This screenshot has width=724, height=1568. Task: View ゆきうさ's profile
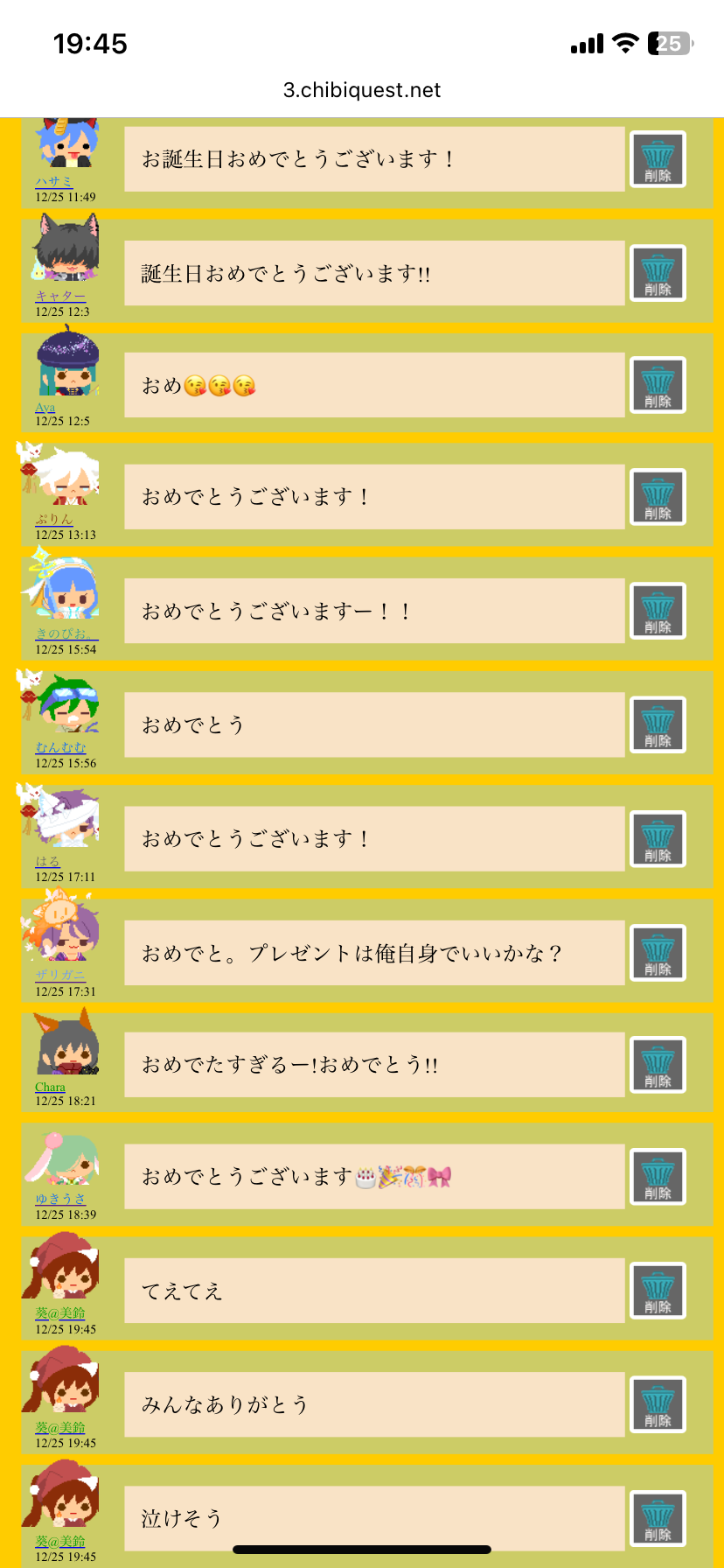click(x=60, y=1199)
